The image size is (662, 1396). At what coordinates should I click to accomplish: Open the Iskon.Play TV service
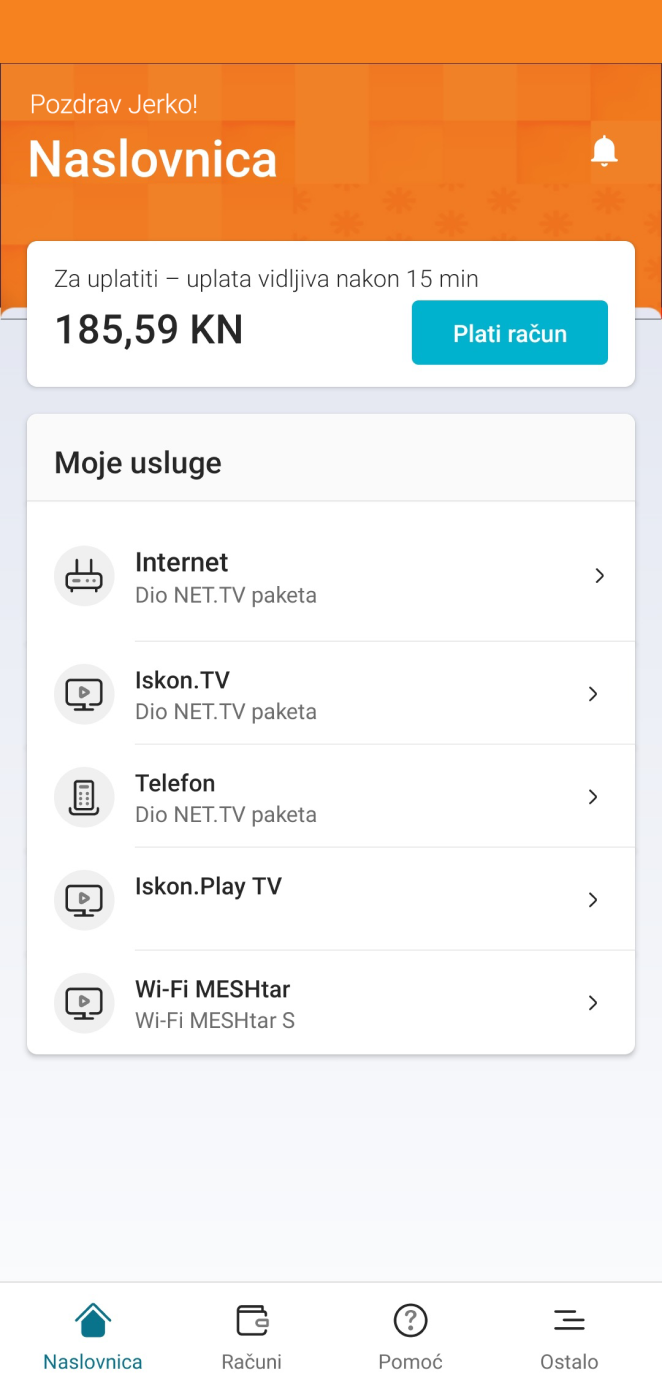tap(331, 899)
